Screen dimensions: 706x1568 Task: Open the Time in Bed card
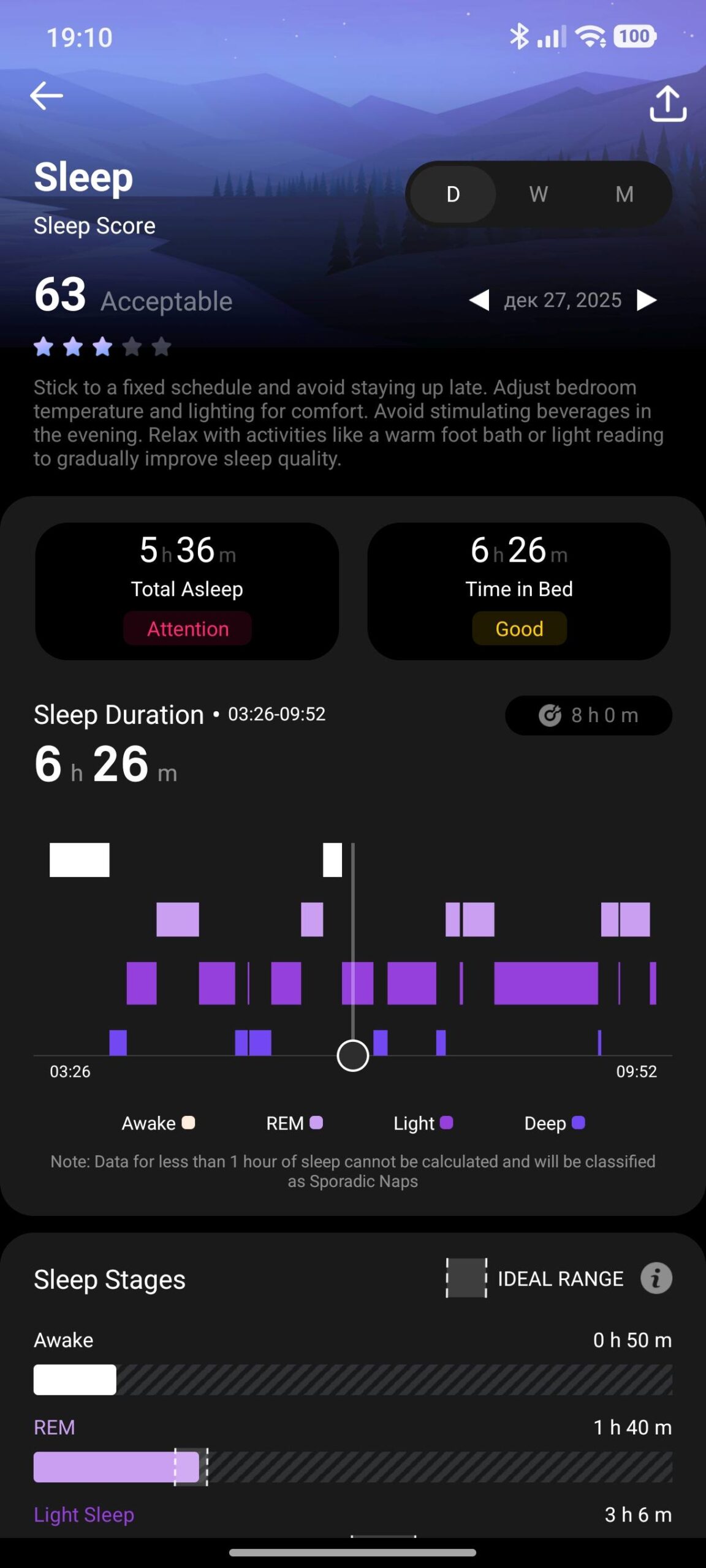(518, 591)
